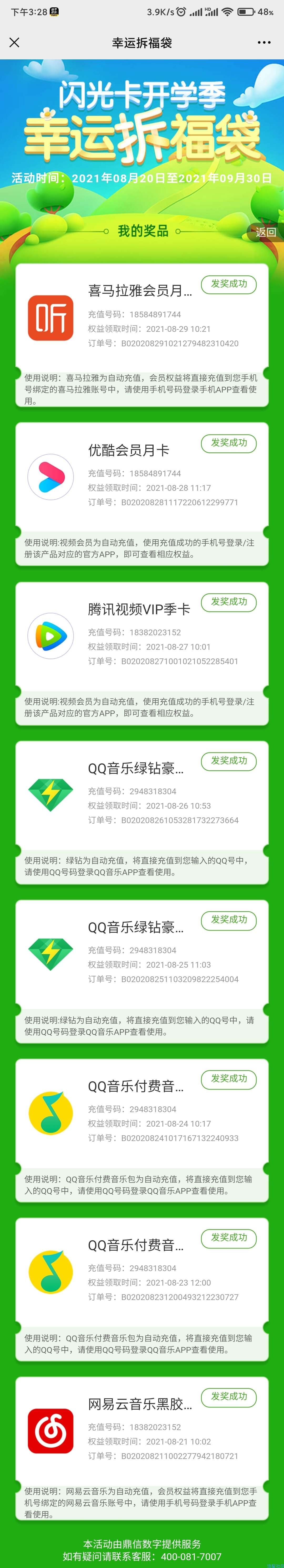Tap the 返回 button beside 我的奖品
284x1568 pixels.
point(266,232)
